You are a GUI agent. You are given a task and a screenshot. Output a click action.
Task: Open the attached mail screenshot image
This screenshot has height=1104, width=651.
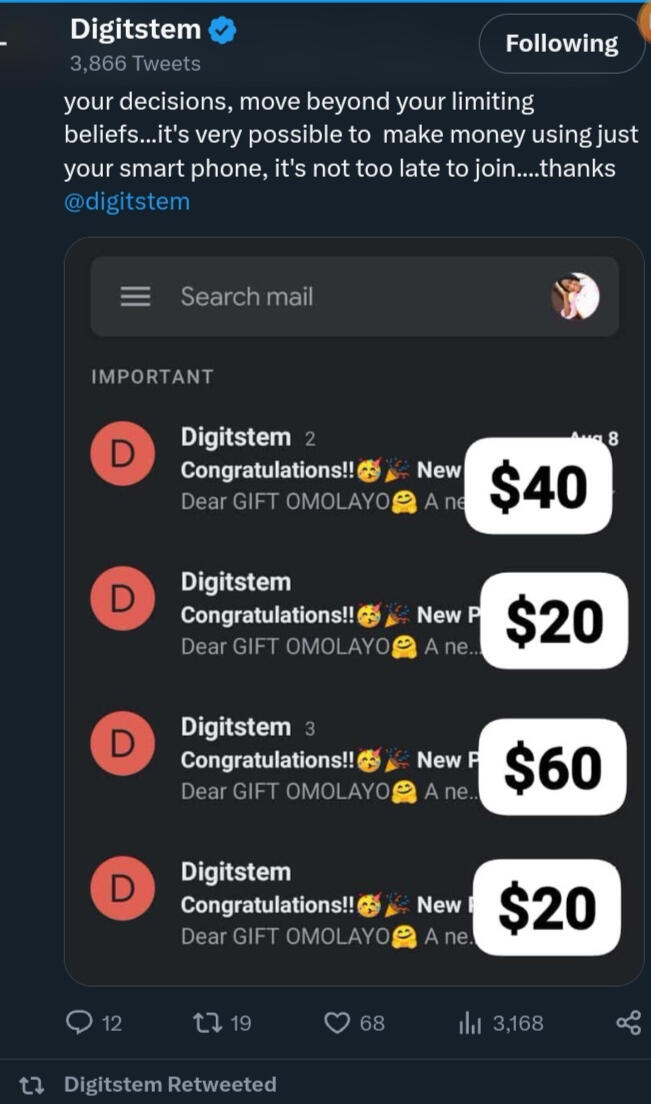[x=353, y=610]
